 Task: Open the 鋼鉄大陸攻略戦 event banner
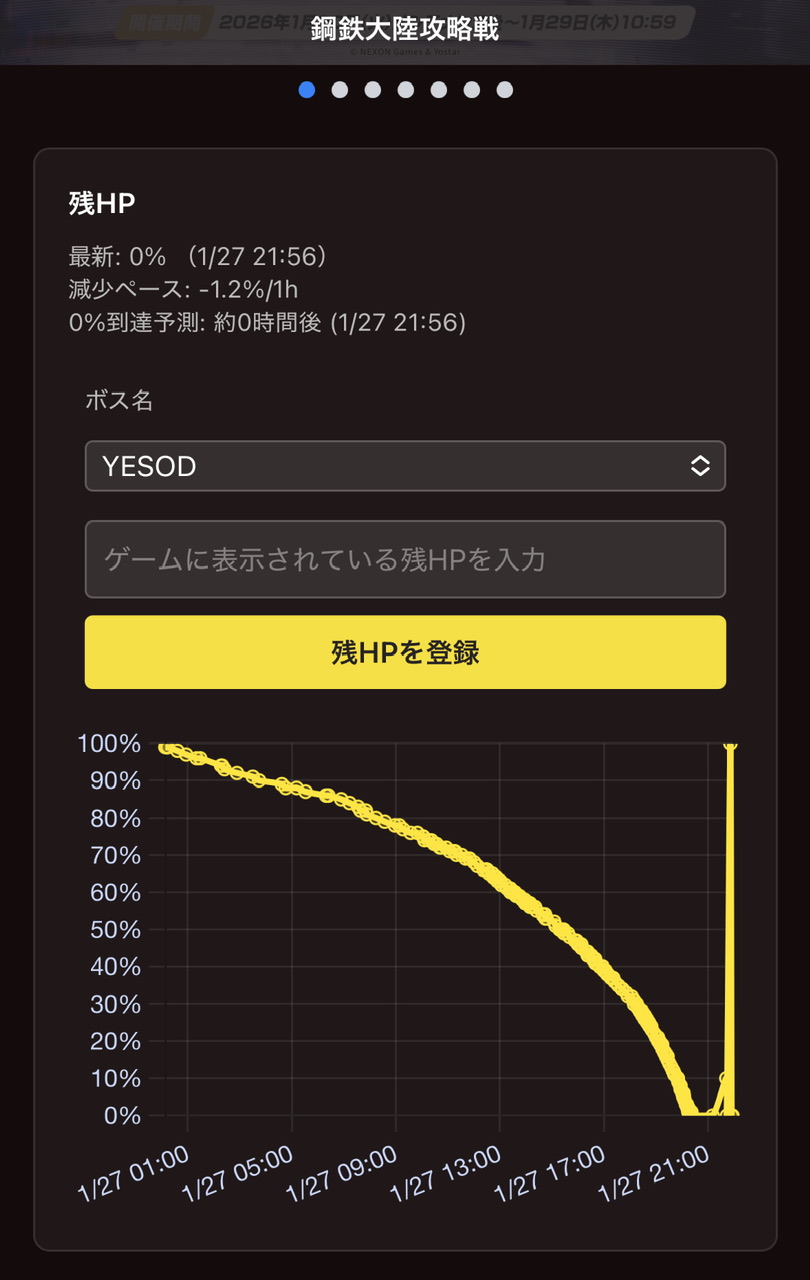coord(405,30)
